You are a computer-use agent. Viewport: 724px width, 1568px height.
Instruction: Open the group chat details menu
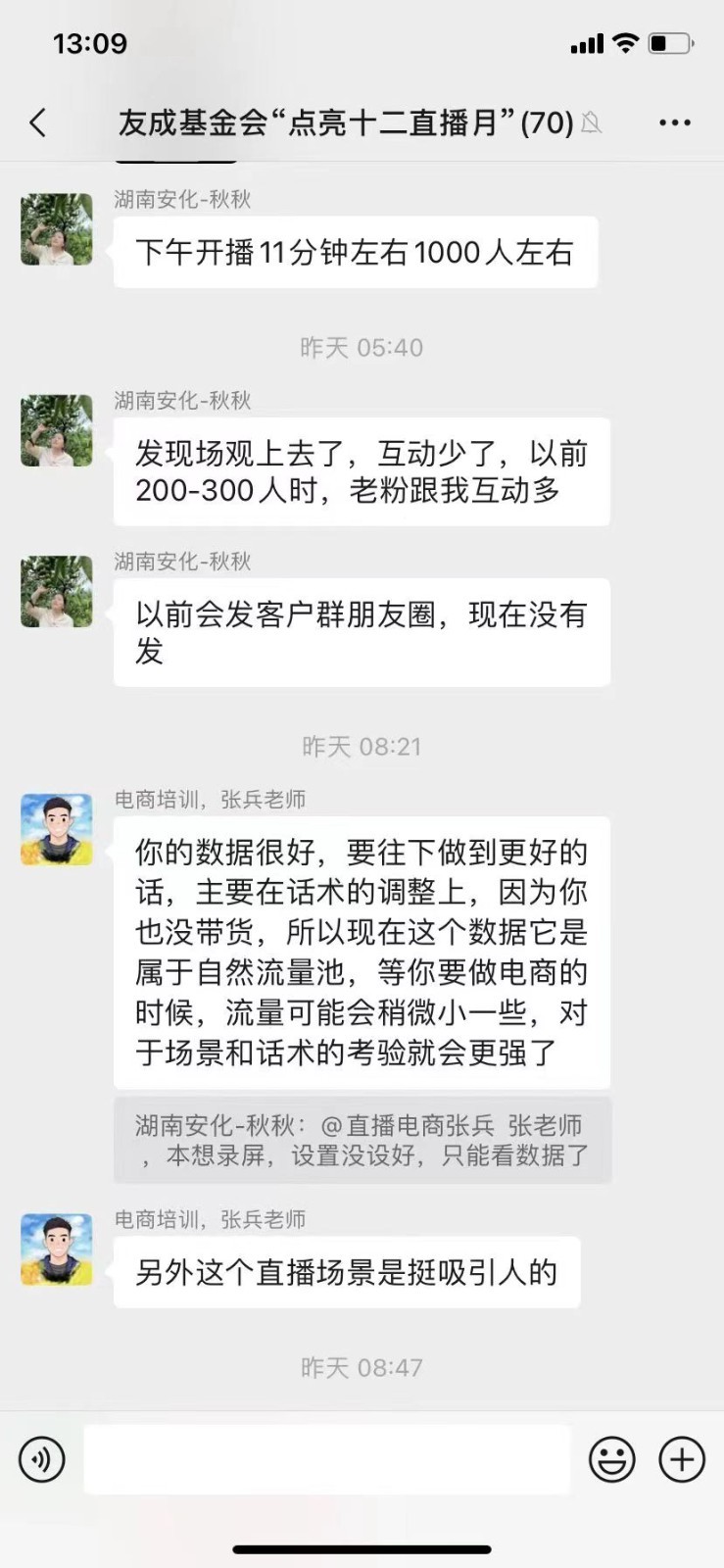coord(674,122)
